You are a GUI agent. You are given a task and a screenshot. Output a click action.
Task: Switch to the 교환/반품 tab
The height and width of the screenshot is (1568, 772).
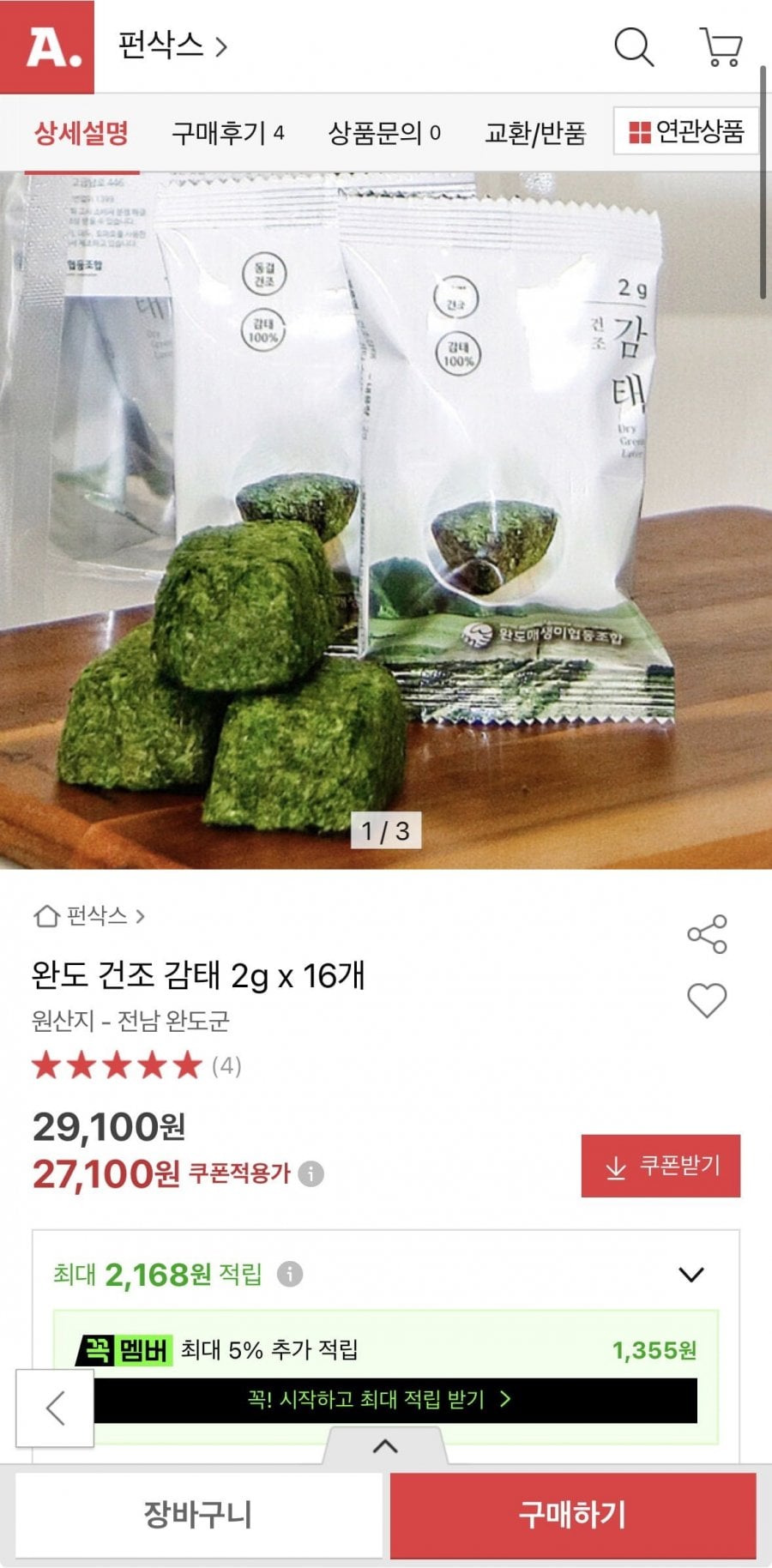point(535,133)
